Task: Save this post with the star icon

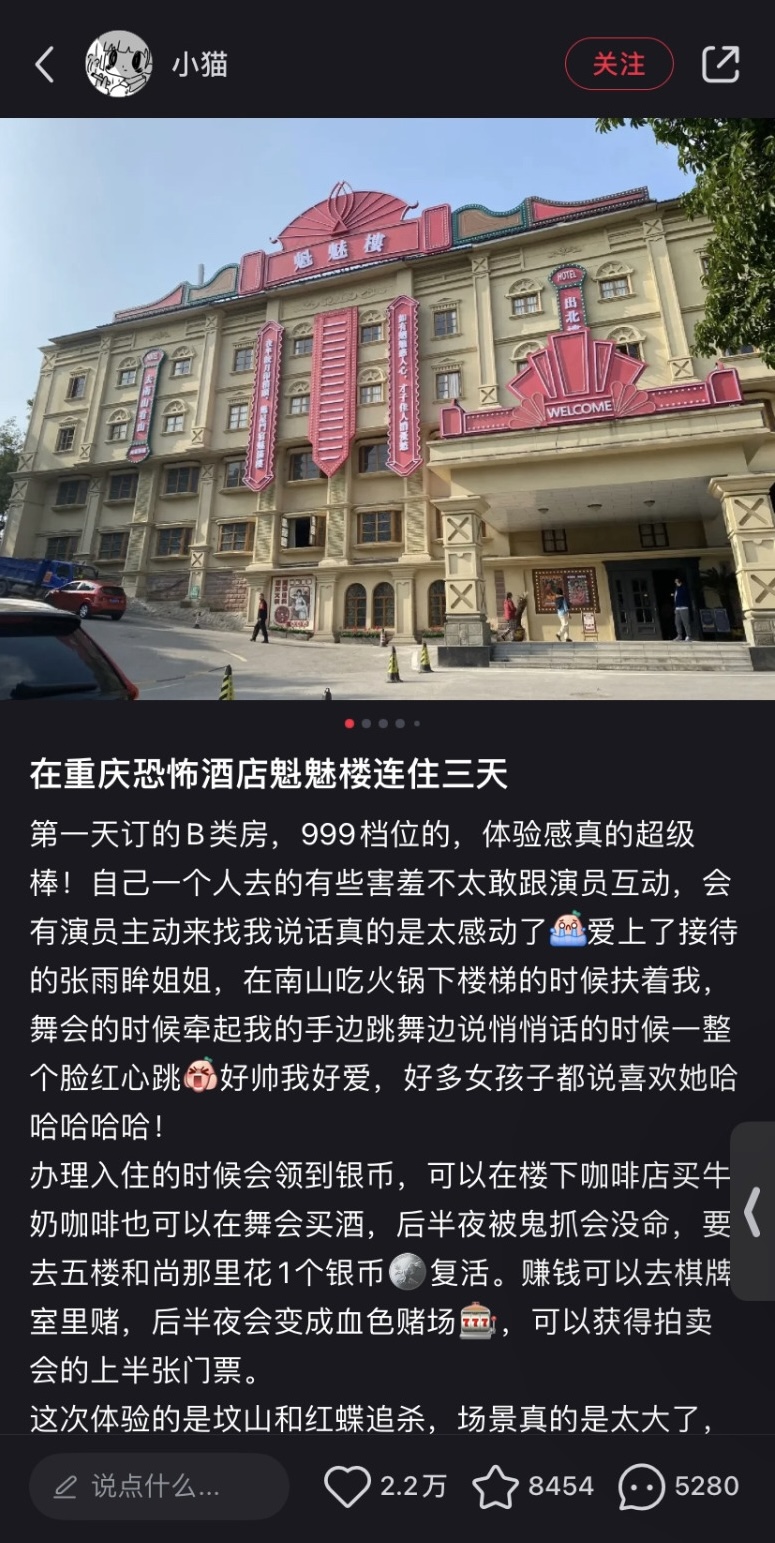Action: pos(495,1487)
